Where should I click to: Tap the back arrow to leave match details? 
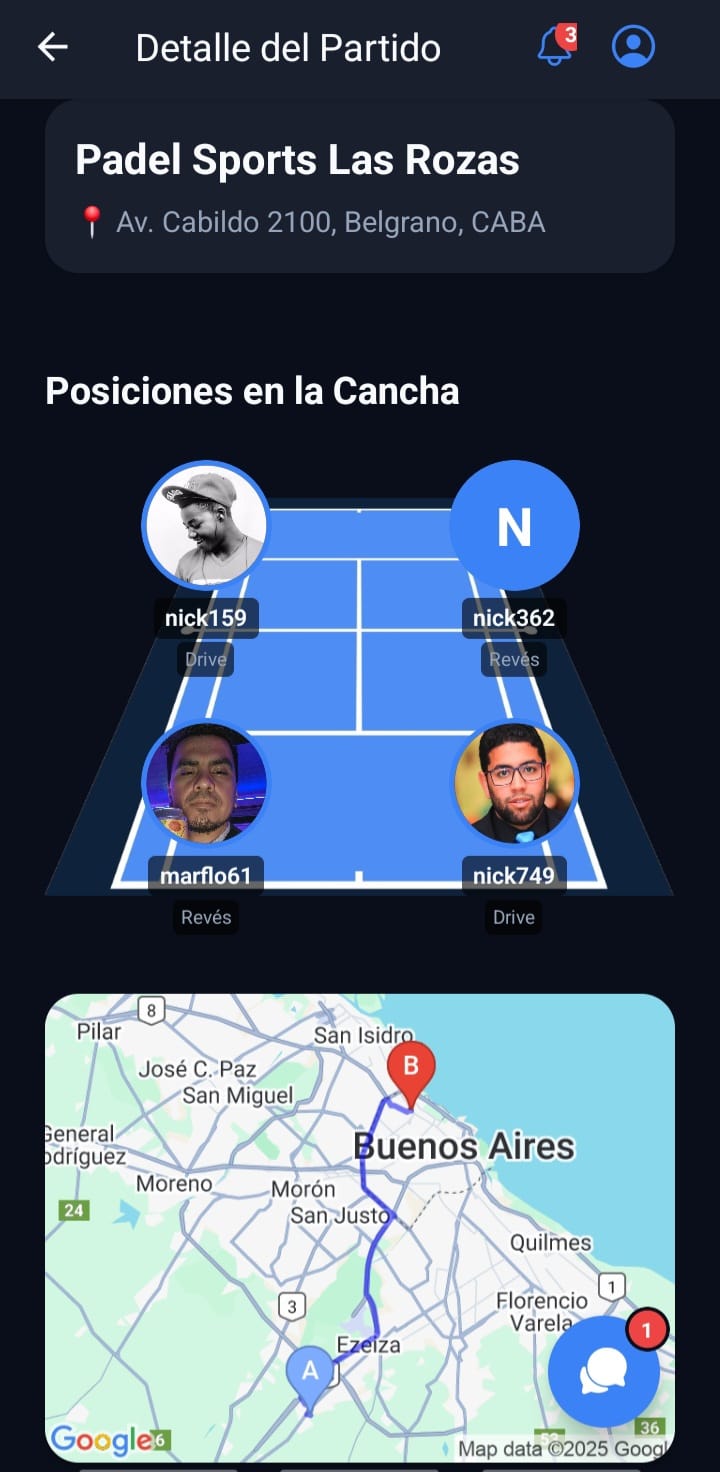click(52, 46)
